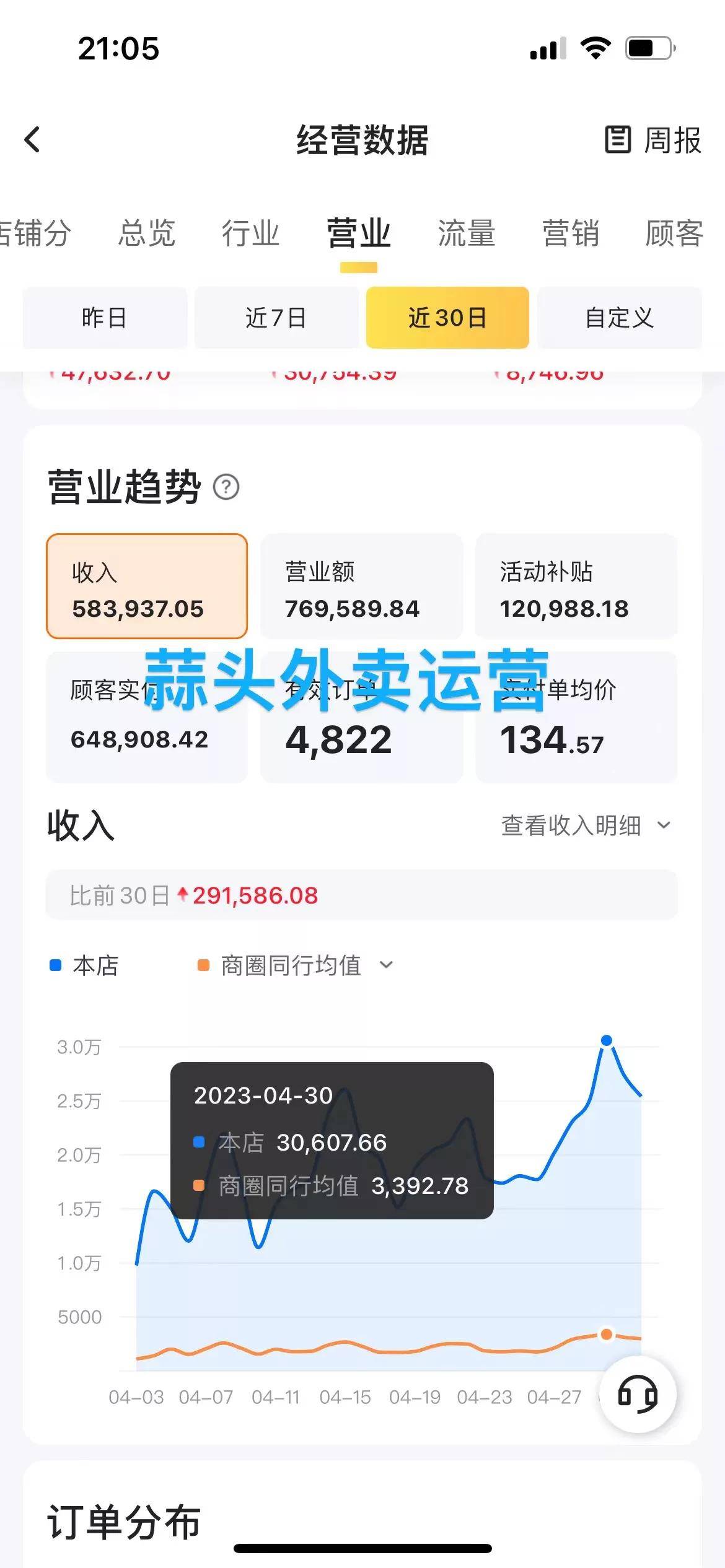Select the 营业额 metric card
The height and width of the screenshot is (1568, 725).
[361, 587]
